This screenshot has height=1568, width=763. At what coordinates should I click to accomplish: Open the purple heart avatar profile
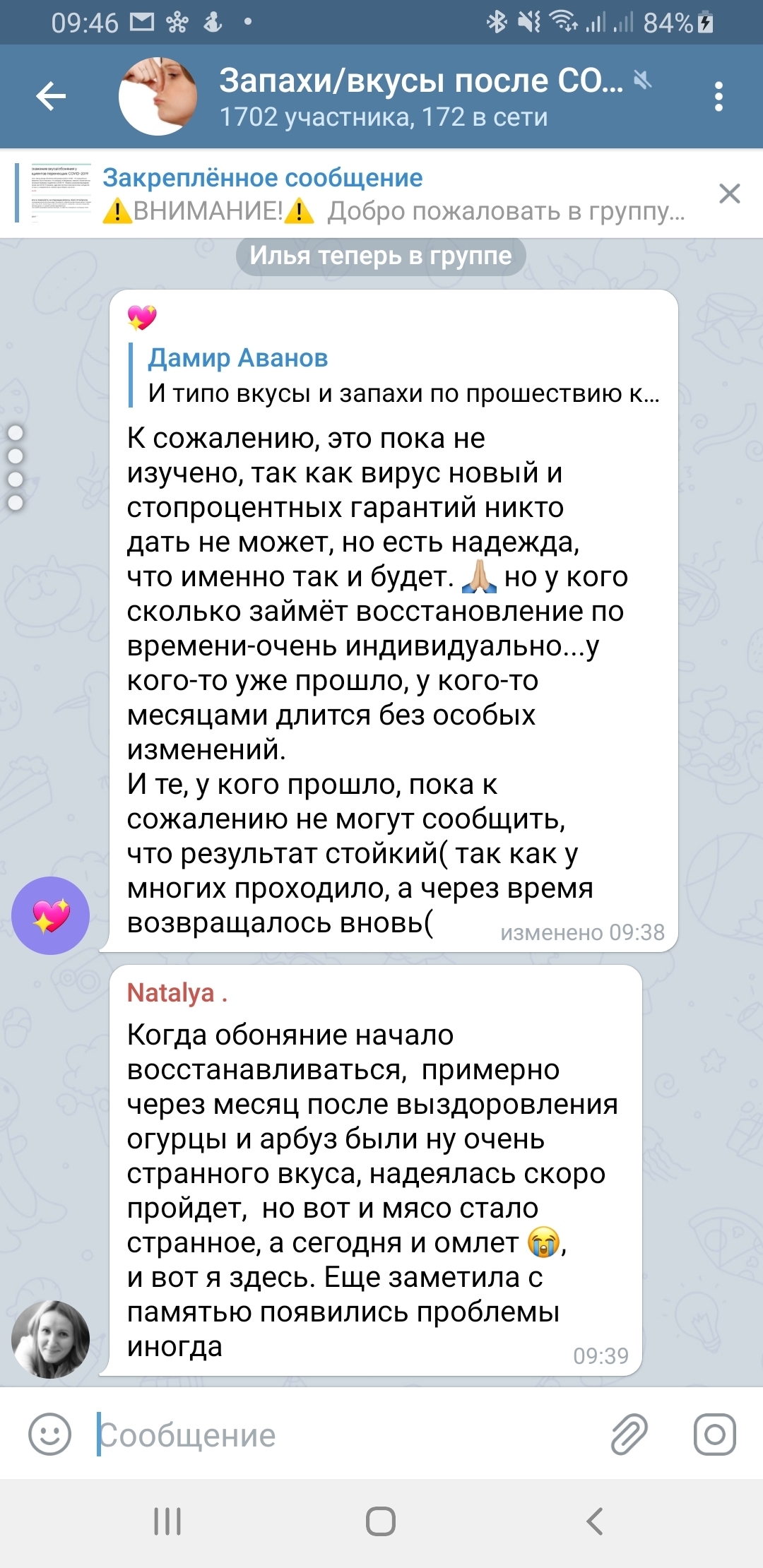click(51, 915)
